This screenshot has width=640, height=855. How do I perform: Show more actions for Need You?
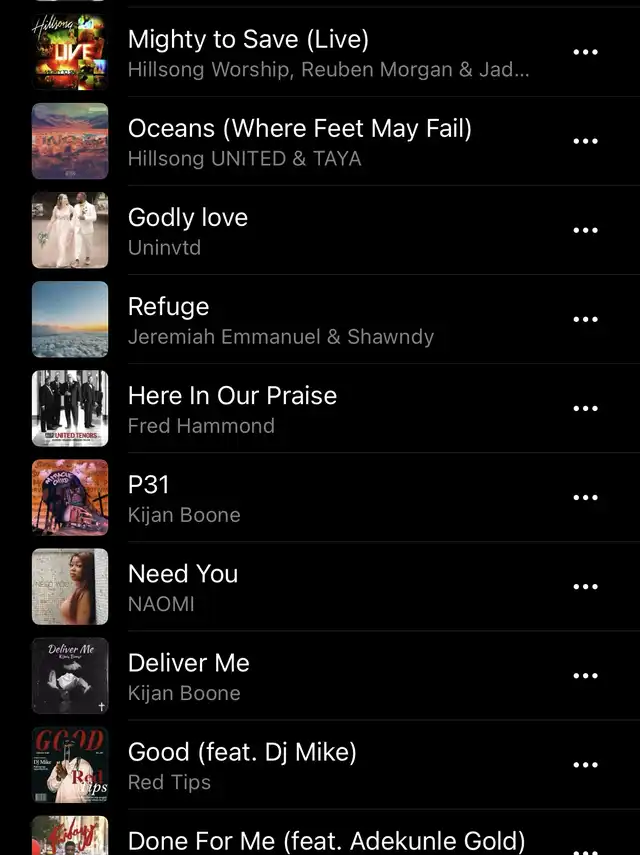tap(585, 586)
